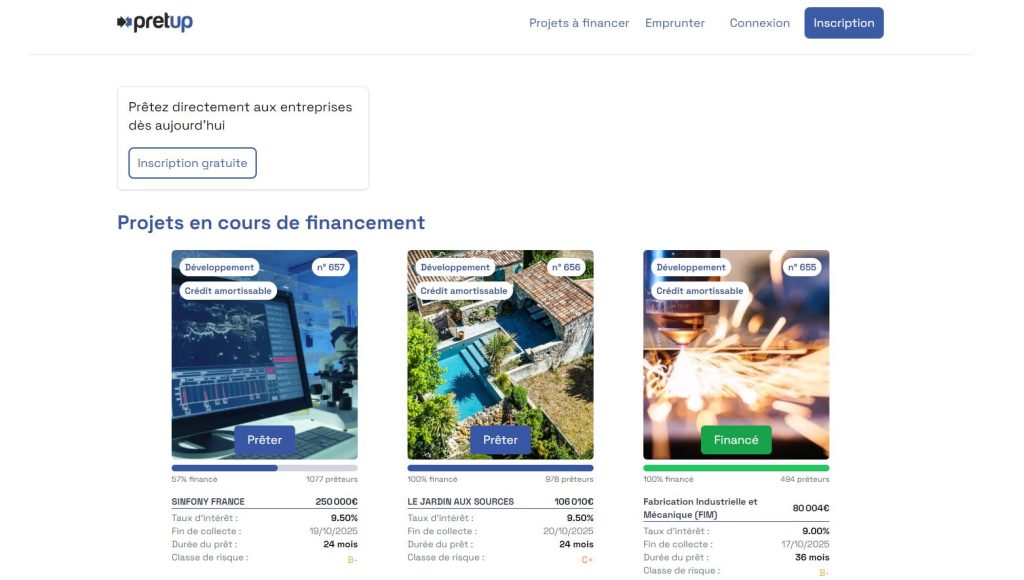Tap Financé on project n° 655
Viewport: 1024px width, 580px height.
(x=736, y=440)
